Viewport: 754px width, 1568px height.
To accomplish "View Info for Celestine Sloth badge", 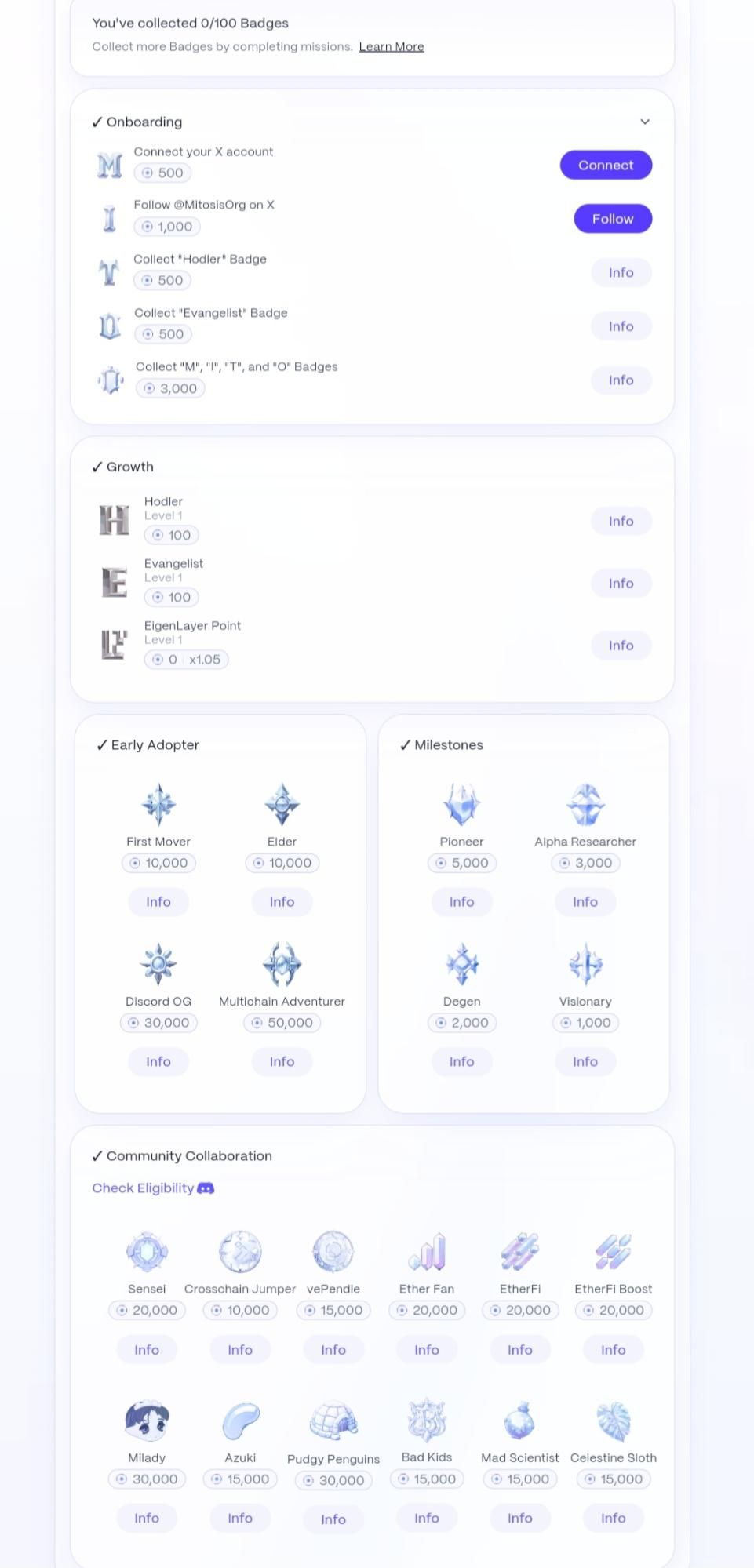I will coord(613,1519).
